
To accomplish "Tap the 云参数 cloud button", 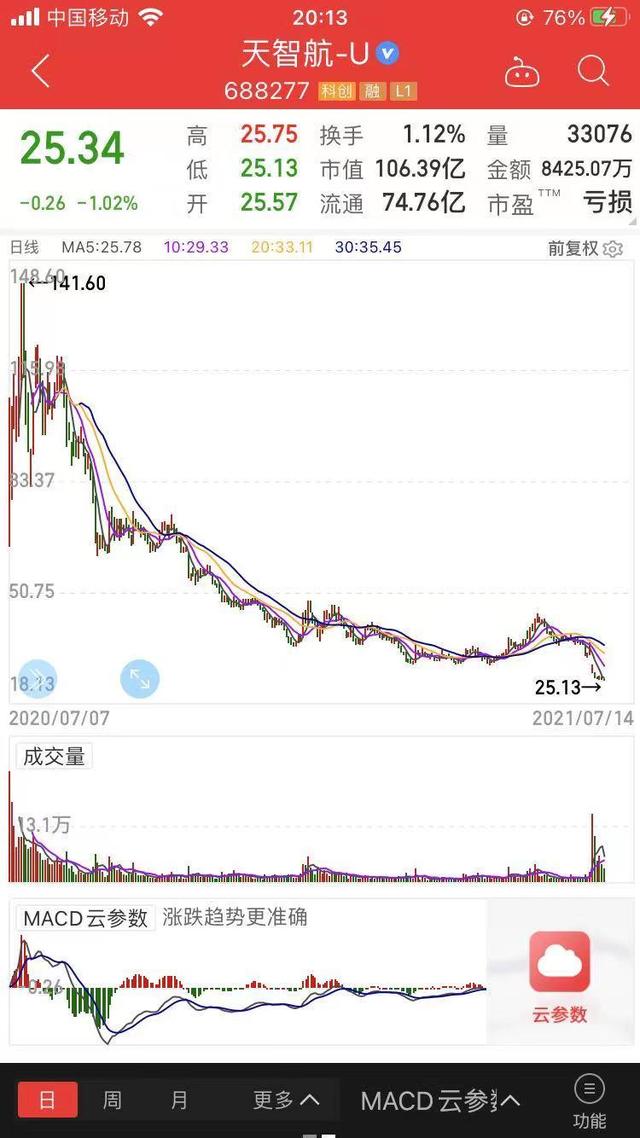I will point(559,977).
